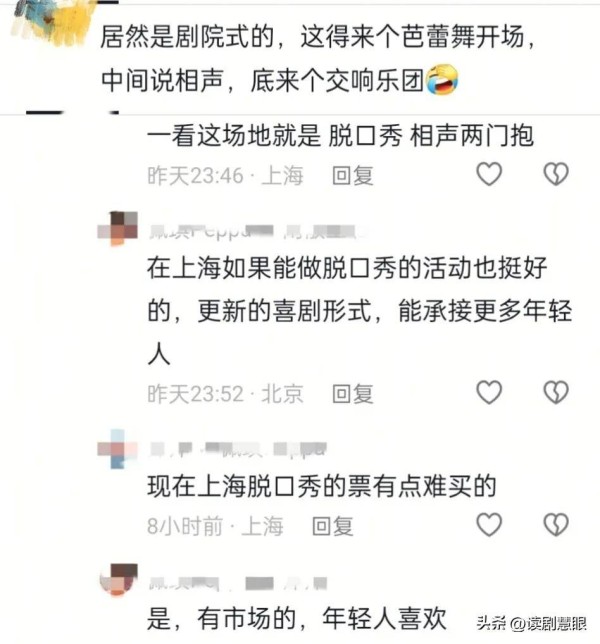Like the comment about 脱口秀 相声两门抱
Screen dimensions: 600x644
[488, 175]
